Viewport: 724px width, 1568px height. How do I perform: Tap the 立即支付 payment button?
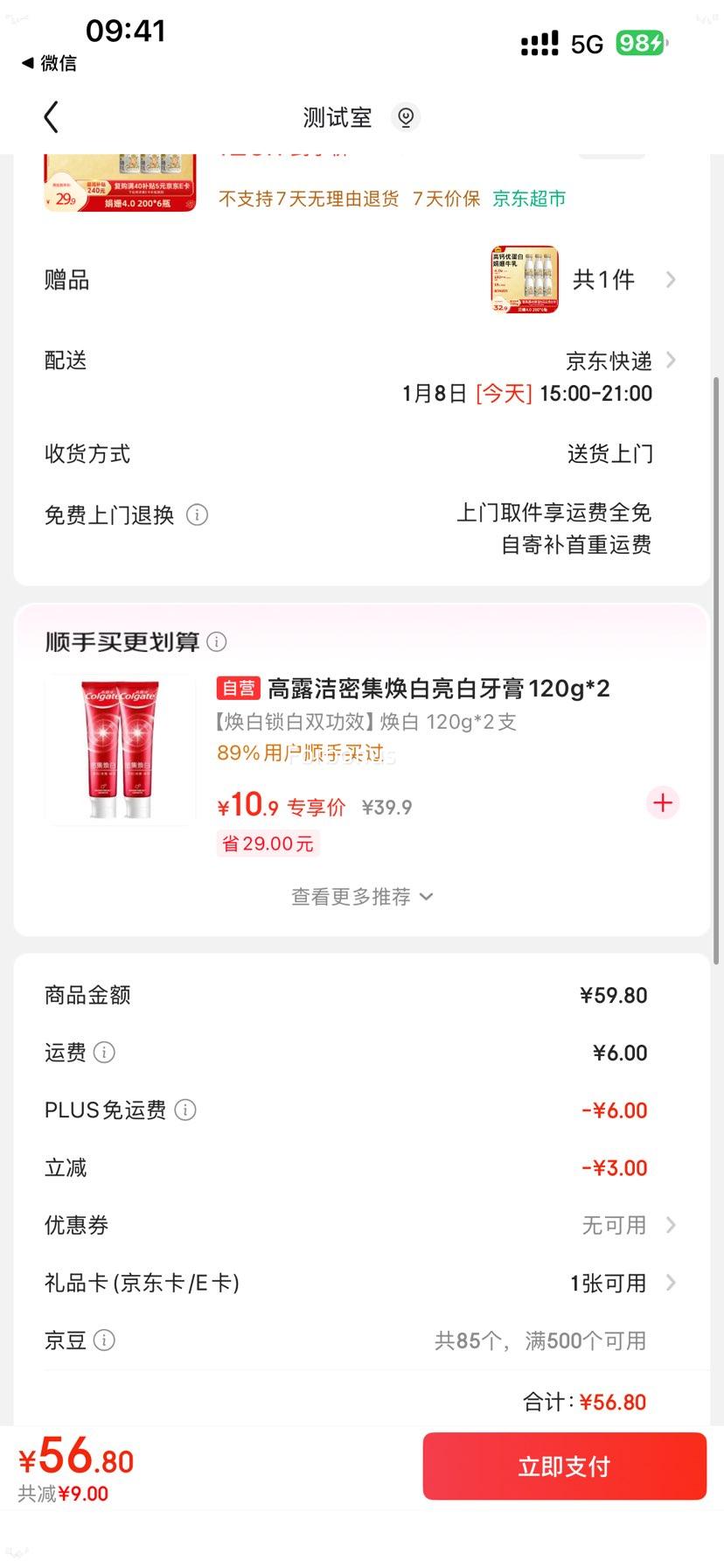563,1466
